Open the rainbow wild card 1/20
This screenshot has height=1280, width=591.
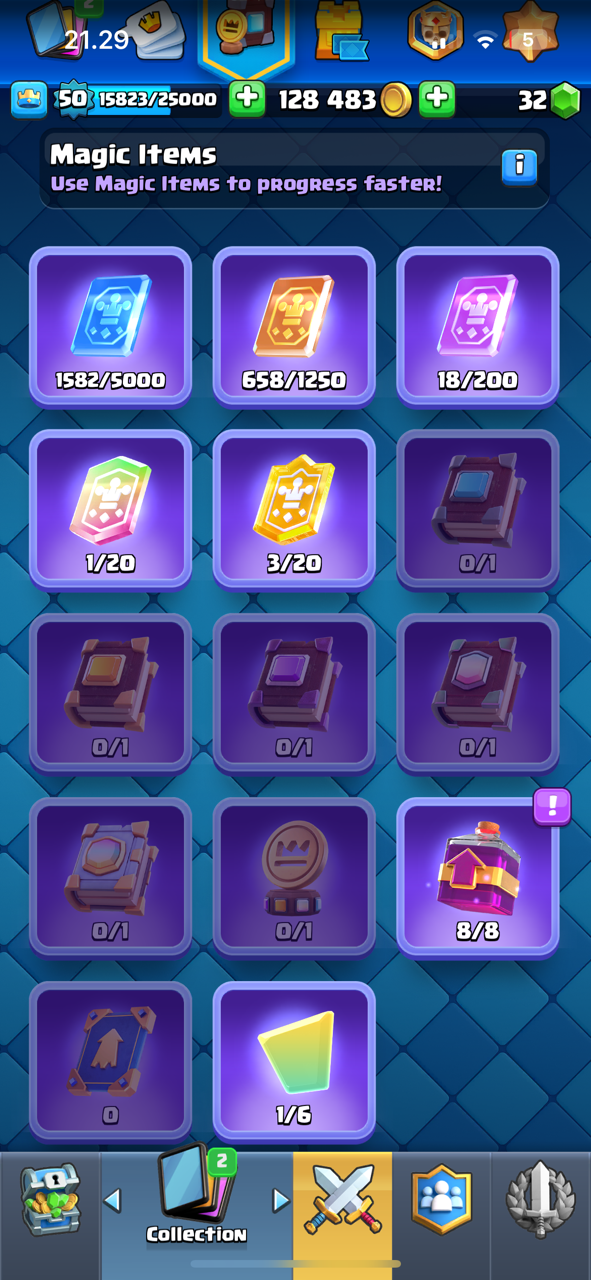110,509
